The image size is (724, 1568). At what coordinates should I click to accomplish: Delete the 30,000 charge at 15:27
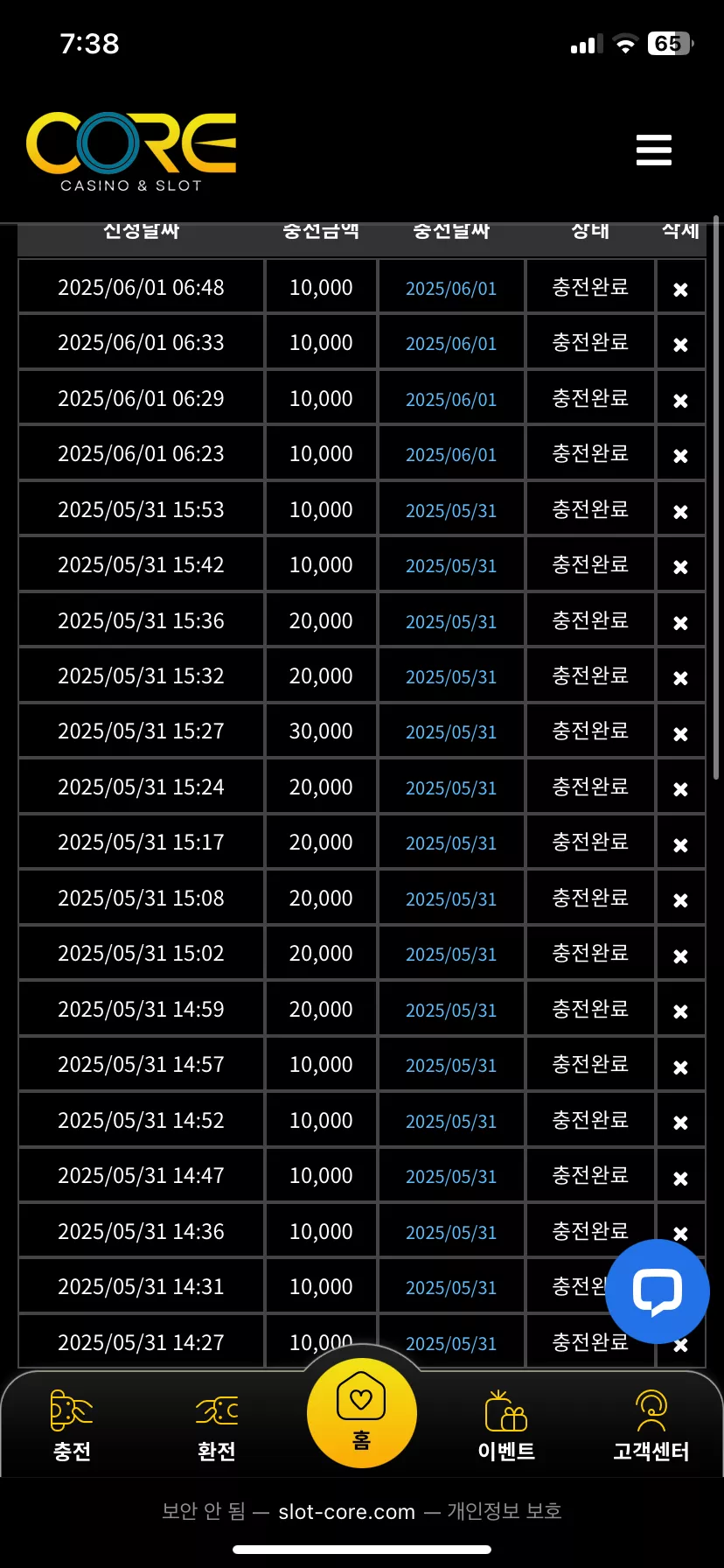(680, 734)
